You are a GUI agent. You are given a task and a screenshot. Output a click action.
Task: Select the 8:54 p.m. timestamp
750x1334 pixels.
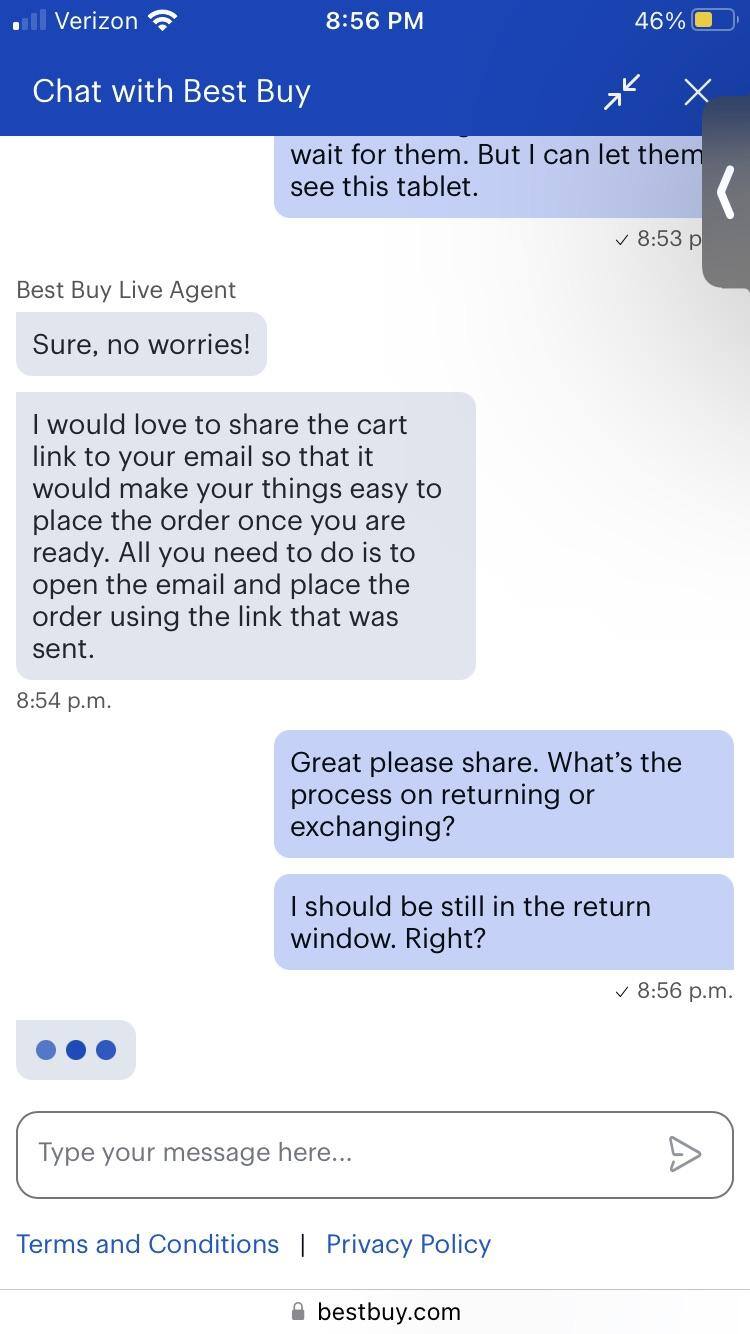[x=63, y=700]
